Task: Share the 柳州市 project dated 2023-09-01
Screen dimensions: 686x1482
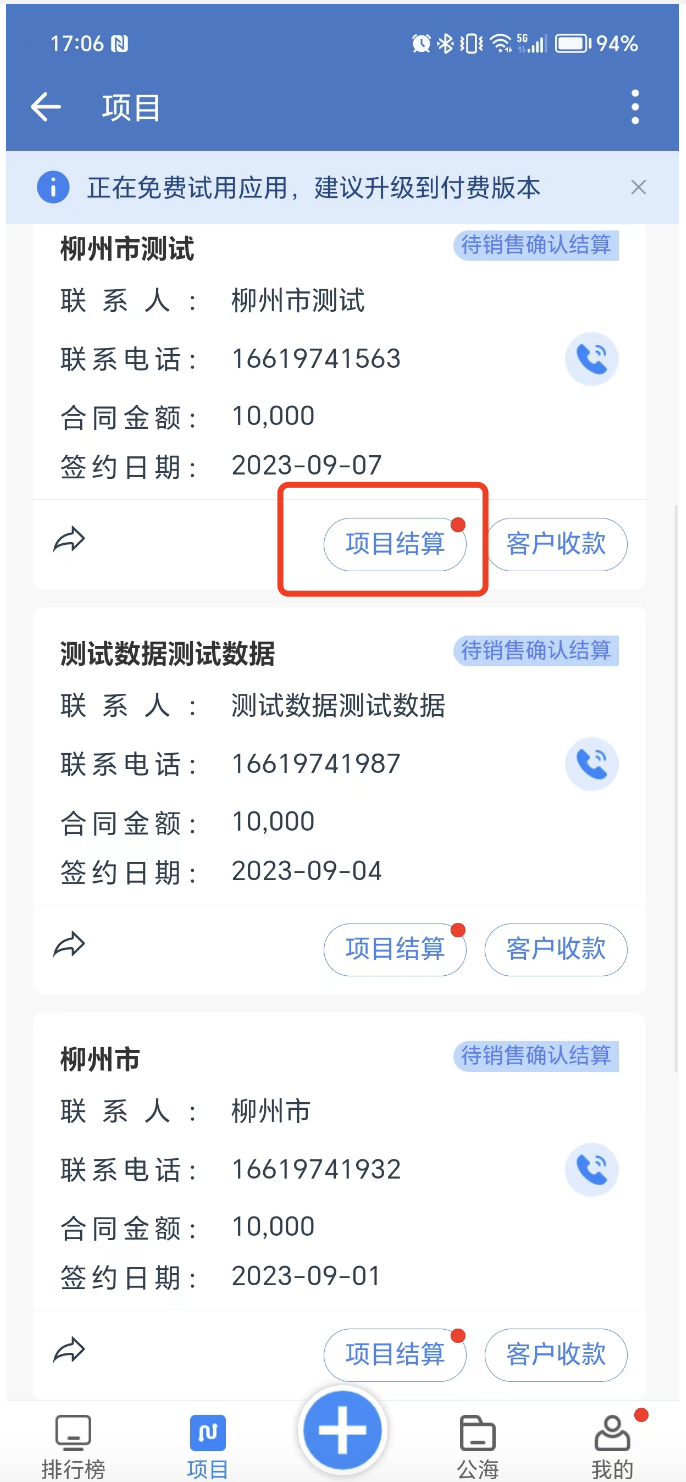Action: tap(69, 1351)
